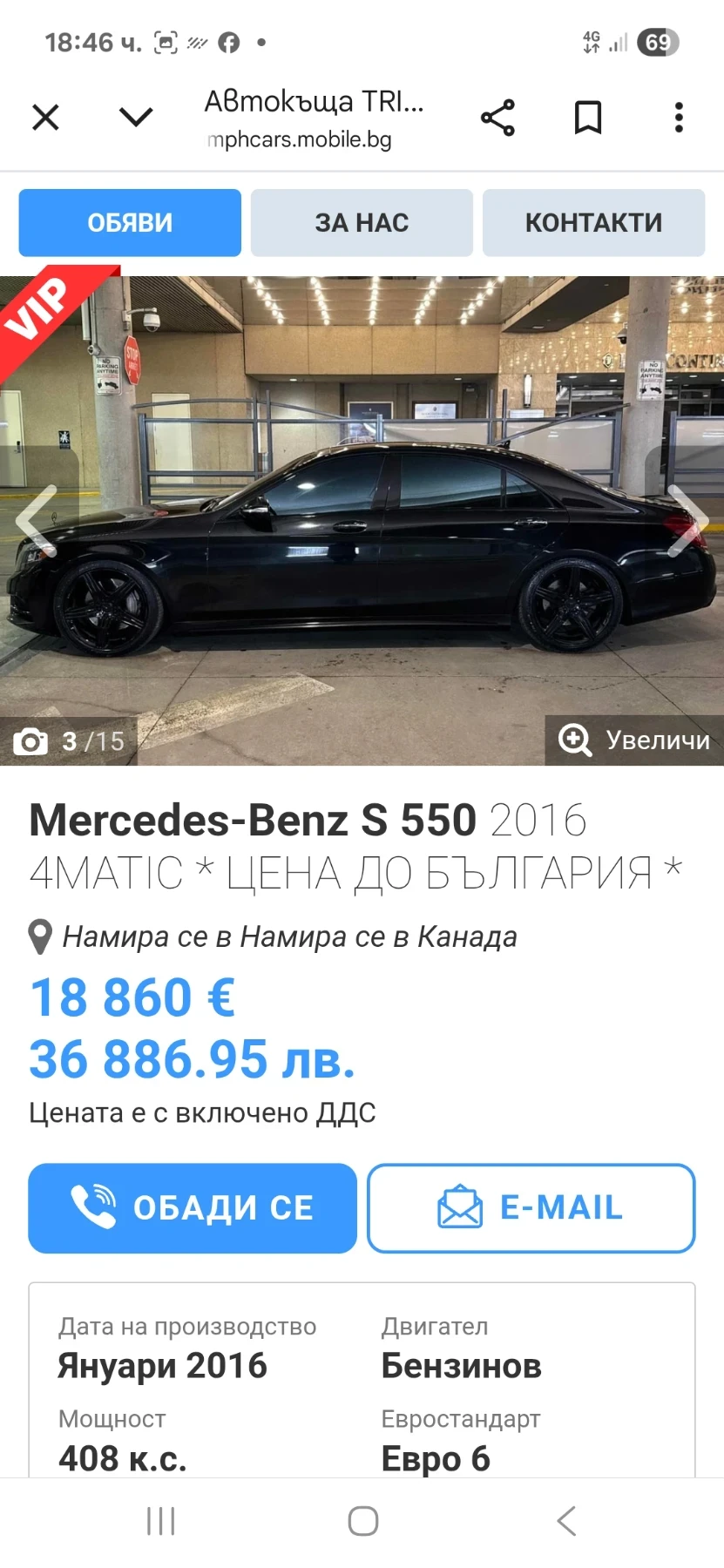Screen dimensions: 724x1568
Task: Call the dealer via ОБАДИ СЕ
Action: click(193, 1208)
